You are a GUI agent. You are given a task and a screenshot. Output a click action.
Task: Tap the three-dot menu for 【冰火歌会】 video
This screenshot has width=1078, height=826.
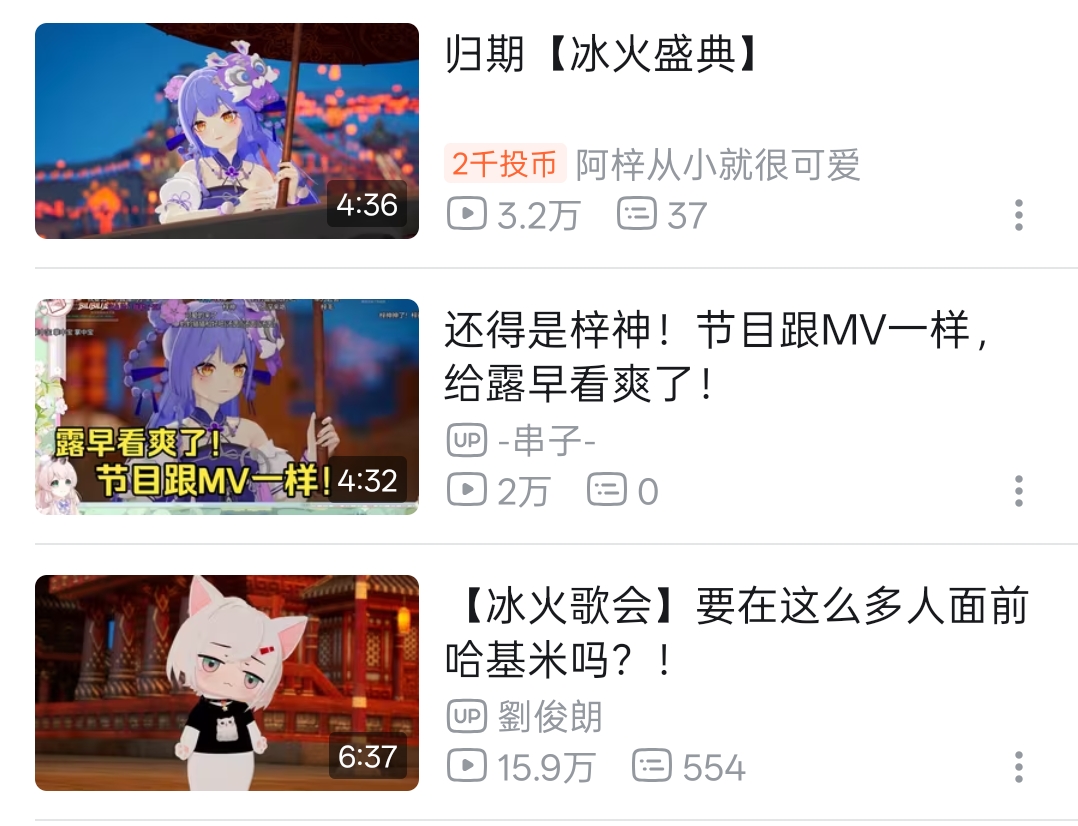point(1018,767)
